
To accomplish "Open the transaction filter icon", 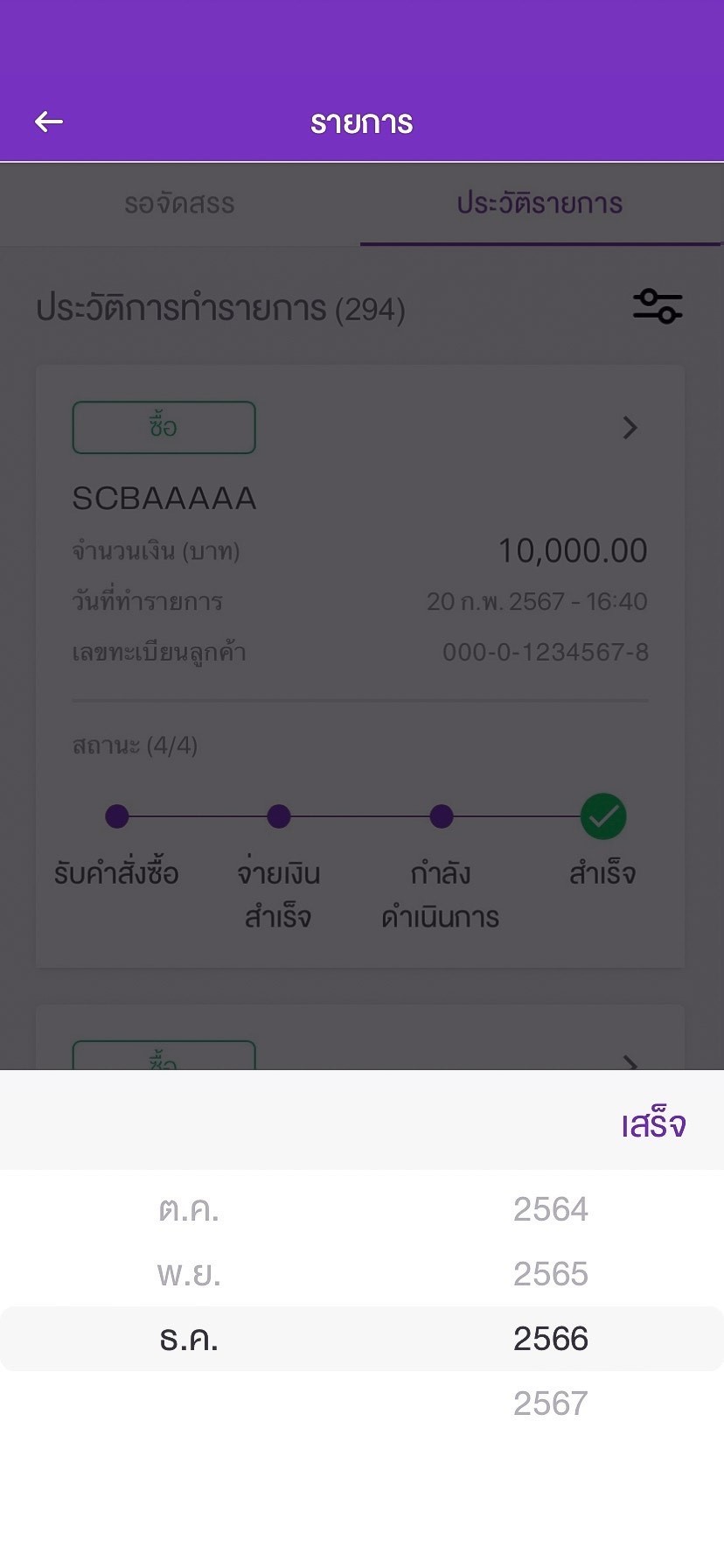I will (x=658, y=306).
